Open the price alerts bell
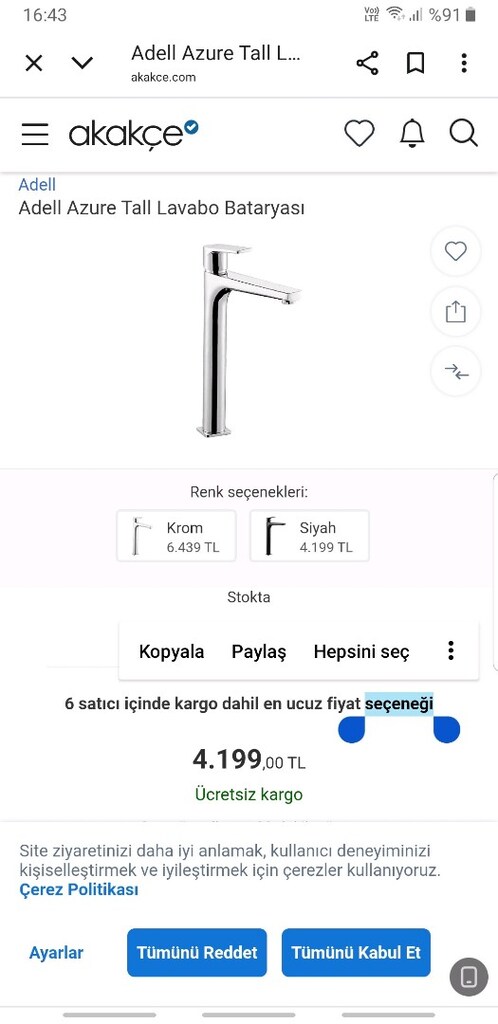Screen dimensions: 498x1024 click(x=412, y=134)
